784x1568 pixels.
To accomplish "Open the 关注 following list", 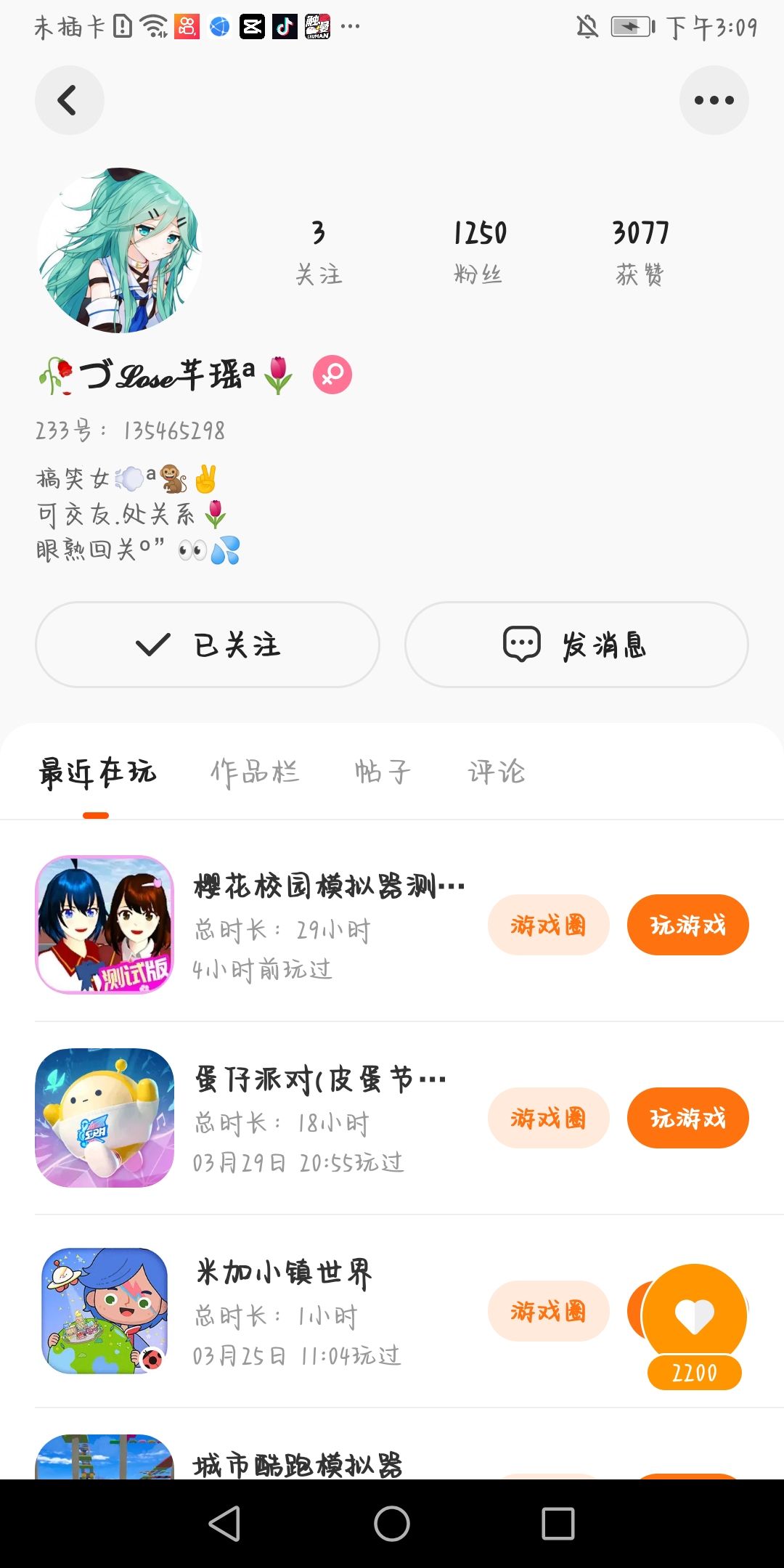I will tap(319, 251).
